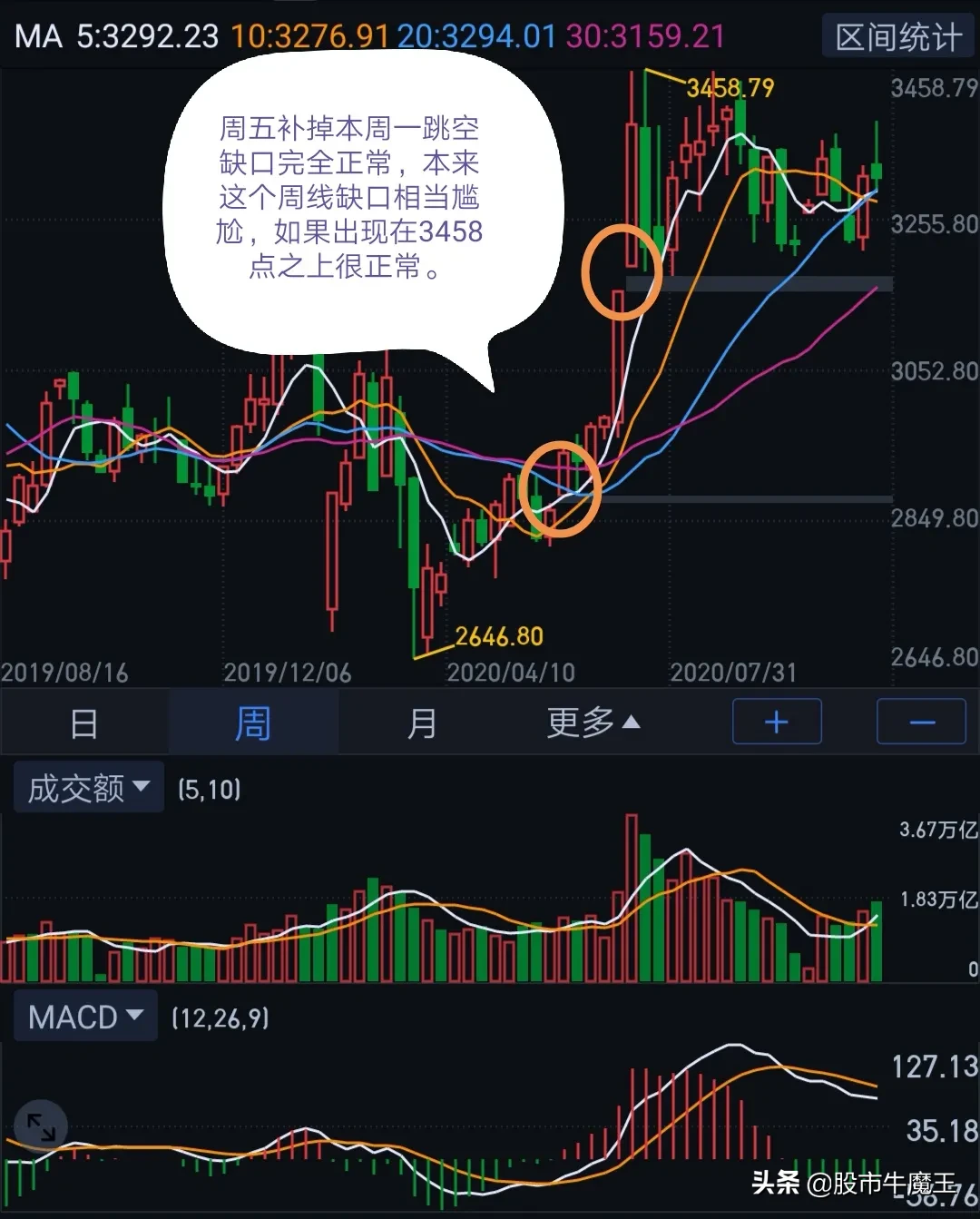The image size is (980, 1219).
Task: Zoom in the chart with plus button
Action: coord(777,723)
